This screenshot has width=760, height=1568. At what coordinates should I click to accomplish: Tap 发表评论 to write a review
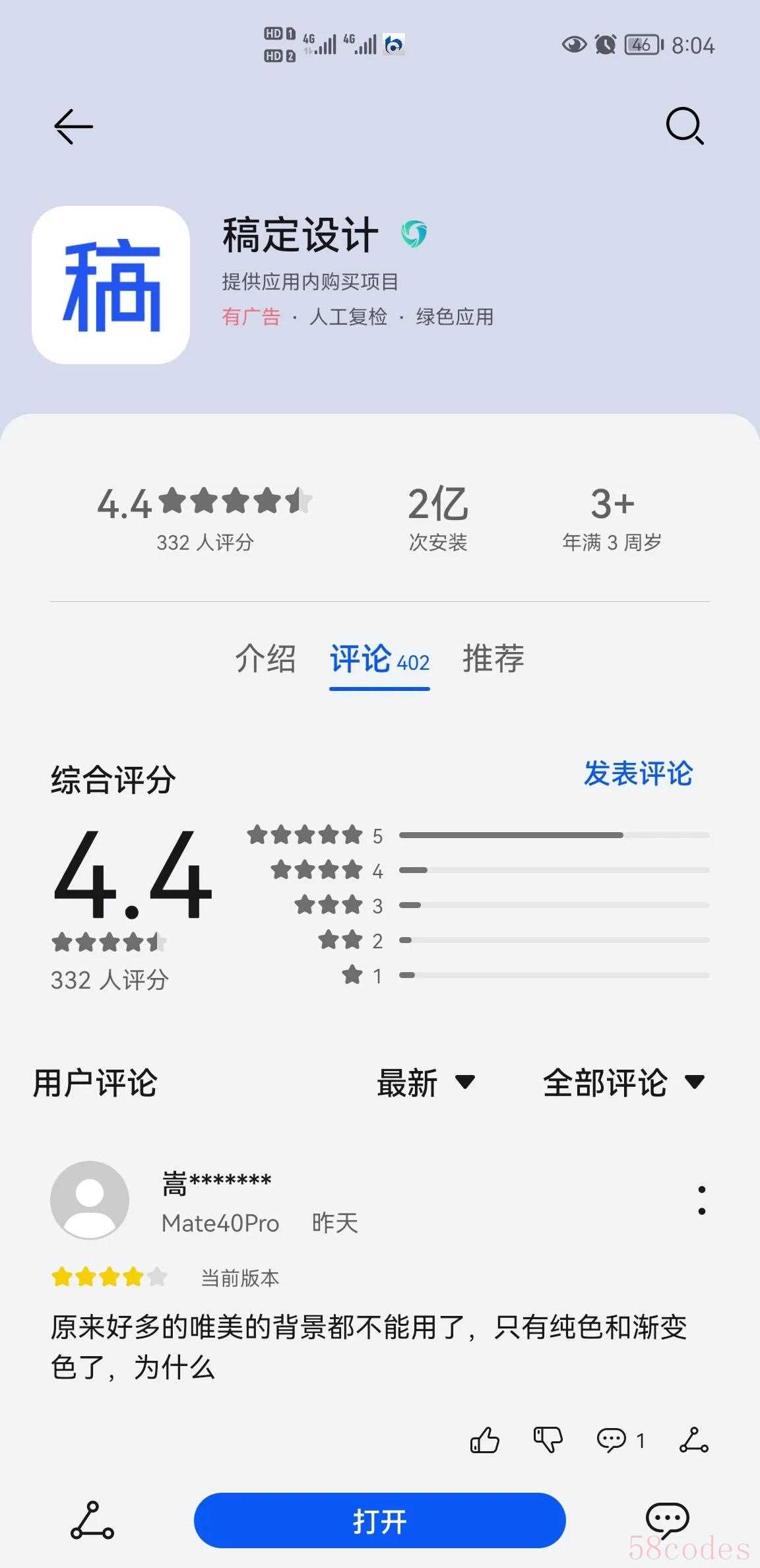click(638, 773)
